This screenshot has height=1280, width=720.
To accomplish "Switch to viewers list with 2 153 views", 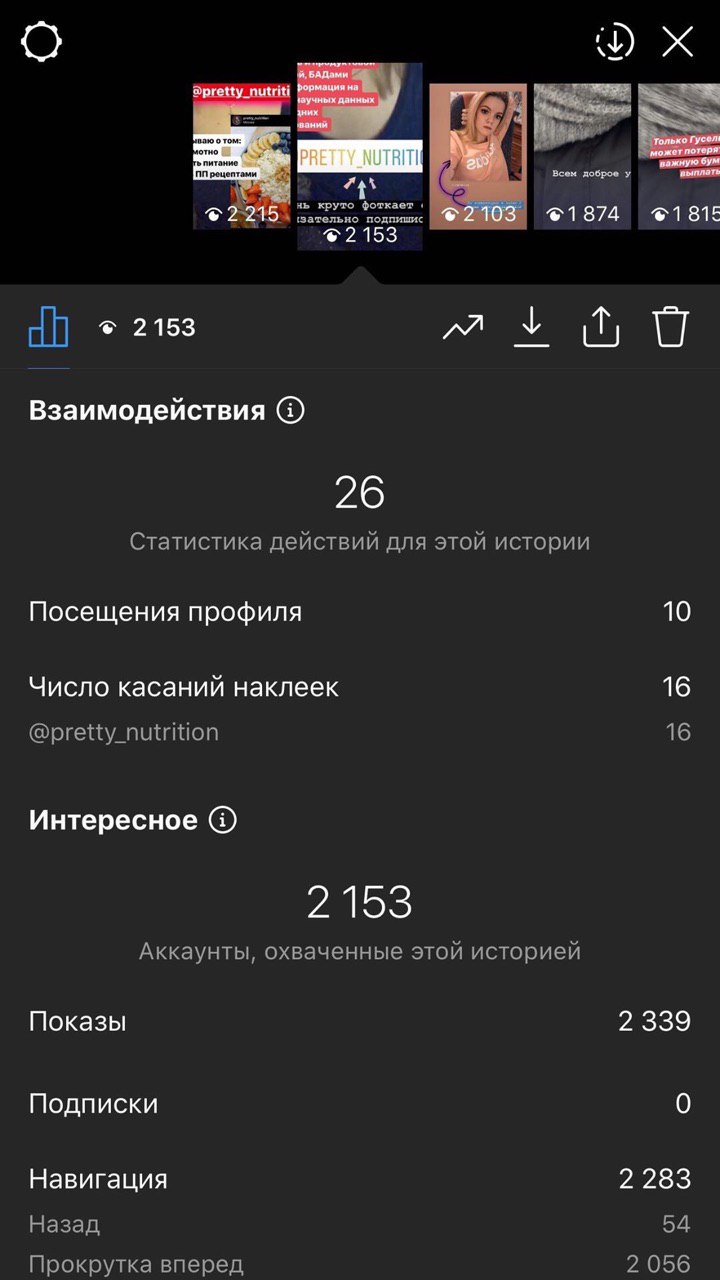I will (x=147, y=327).
